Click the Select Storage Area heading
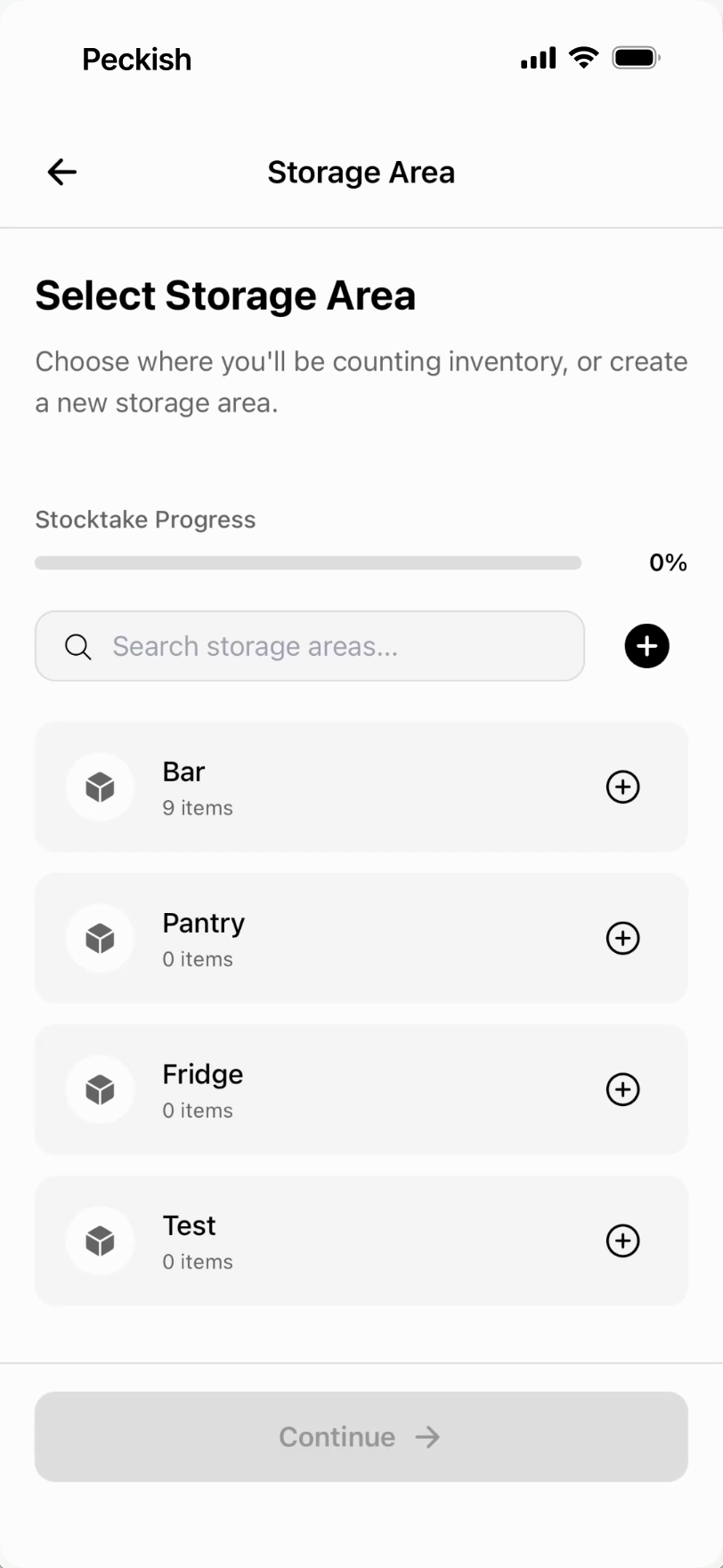 click(225, 295)
